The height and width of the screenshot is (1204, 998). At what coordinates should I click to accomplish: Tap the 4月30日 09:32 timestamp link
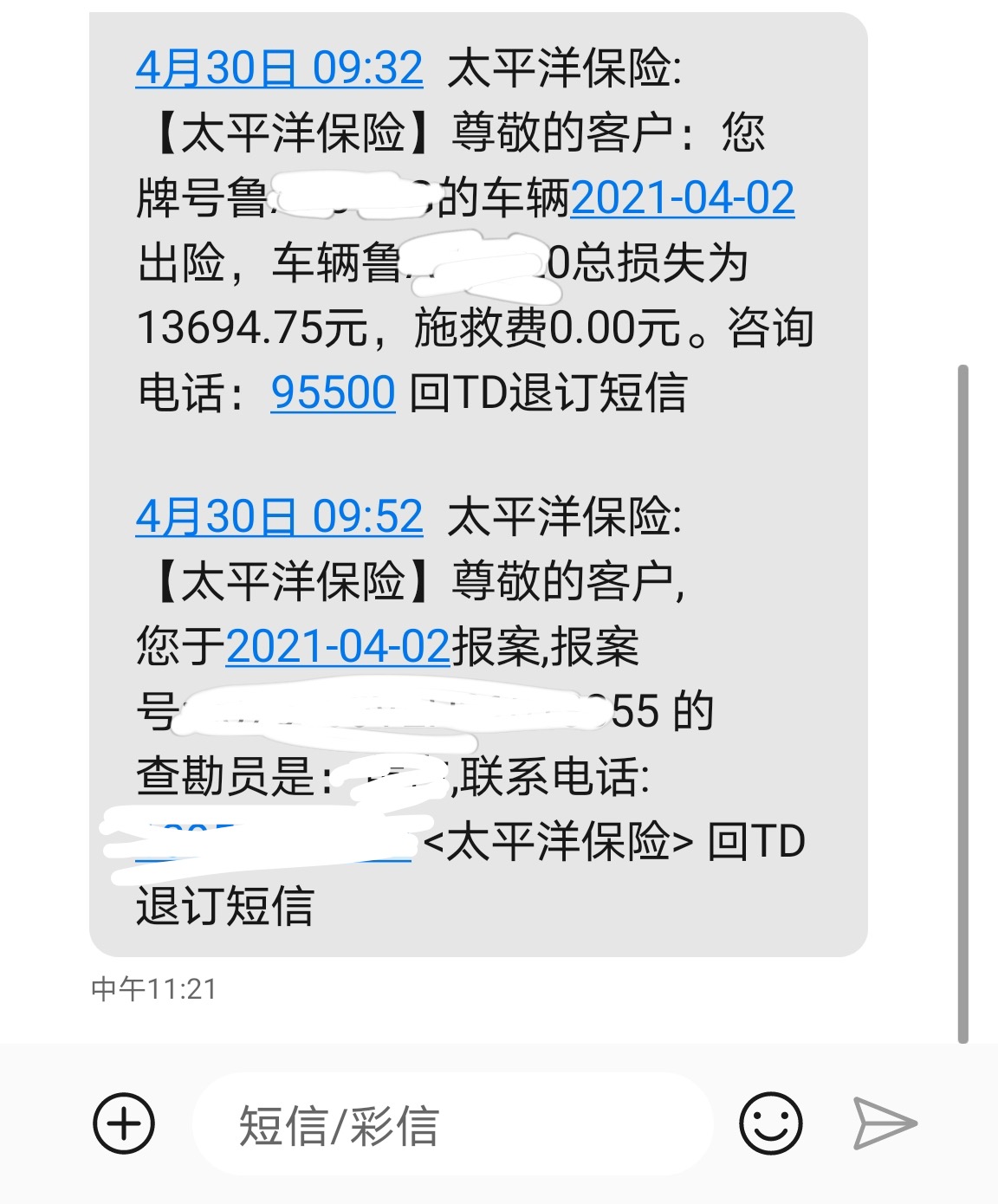pyautogui.click(x=279, y=68)
